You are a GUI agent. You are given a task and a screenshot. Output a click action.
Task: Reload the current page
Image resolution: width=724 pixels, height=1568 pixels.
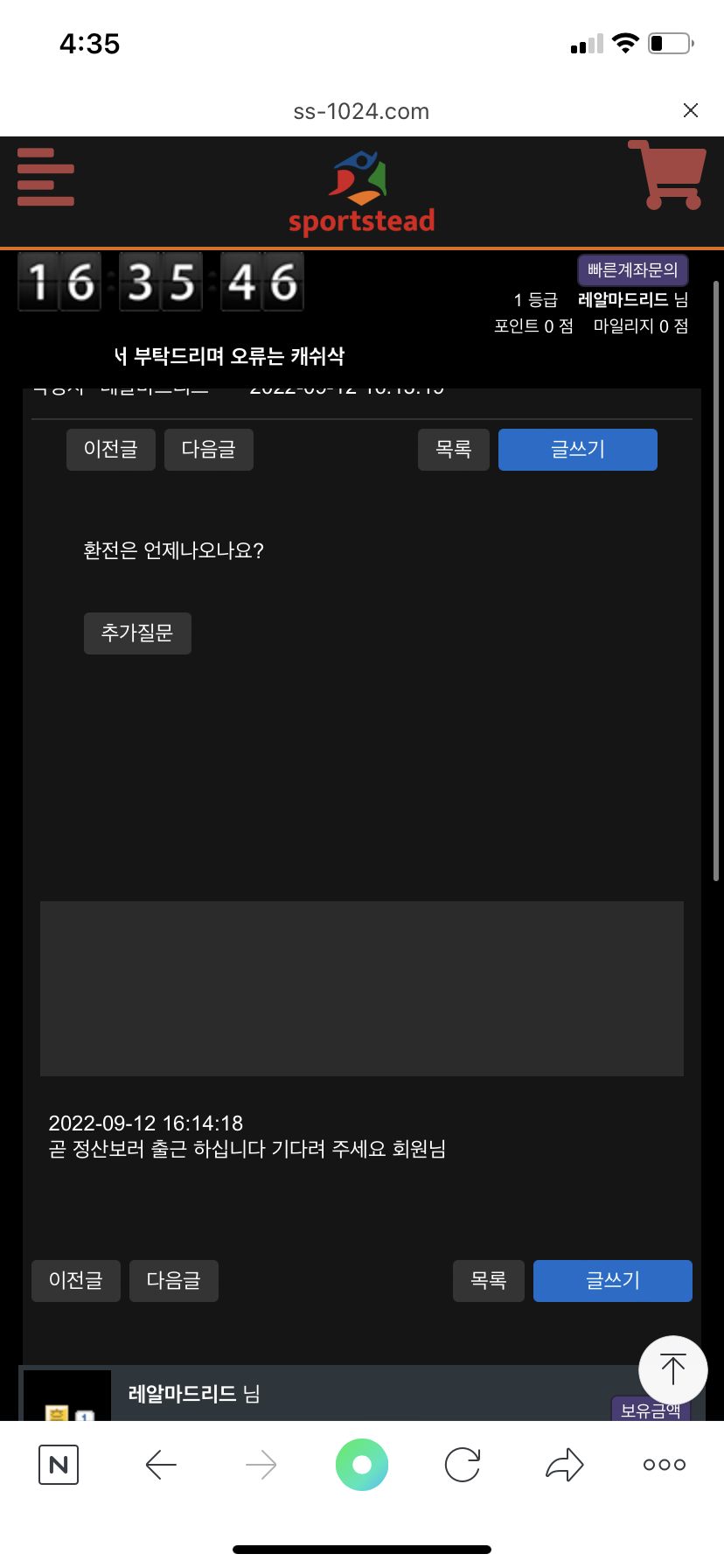pyautogui.click(x=463, y=1465)
